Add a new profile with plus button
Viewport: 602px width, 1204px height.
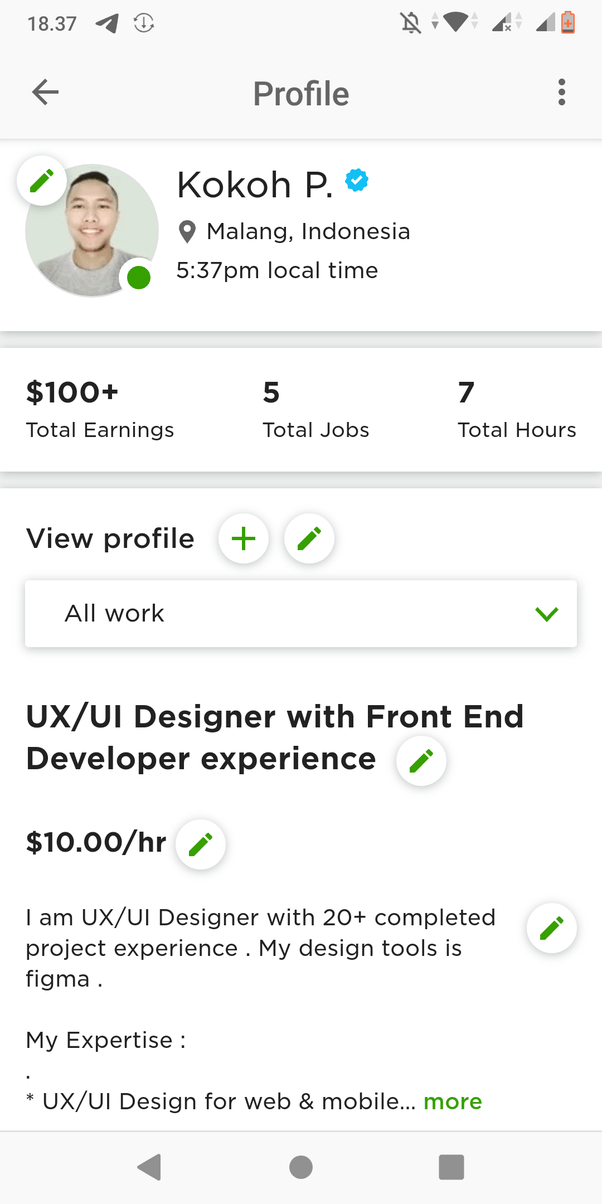(x=244, y=539)
